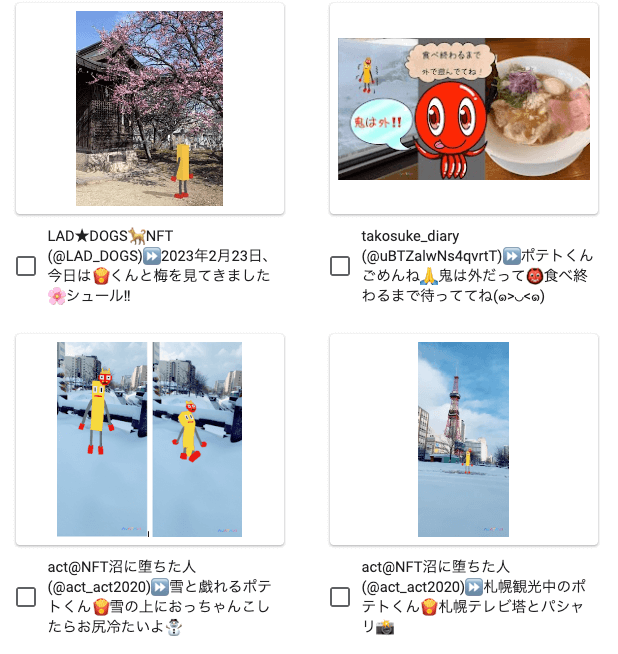View the snow potato character image card
This screenshot has width=618, height=654.
[150, 439]
